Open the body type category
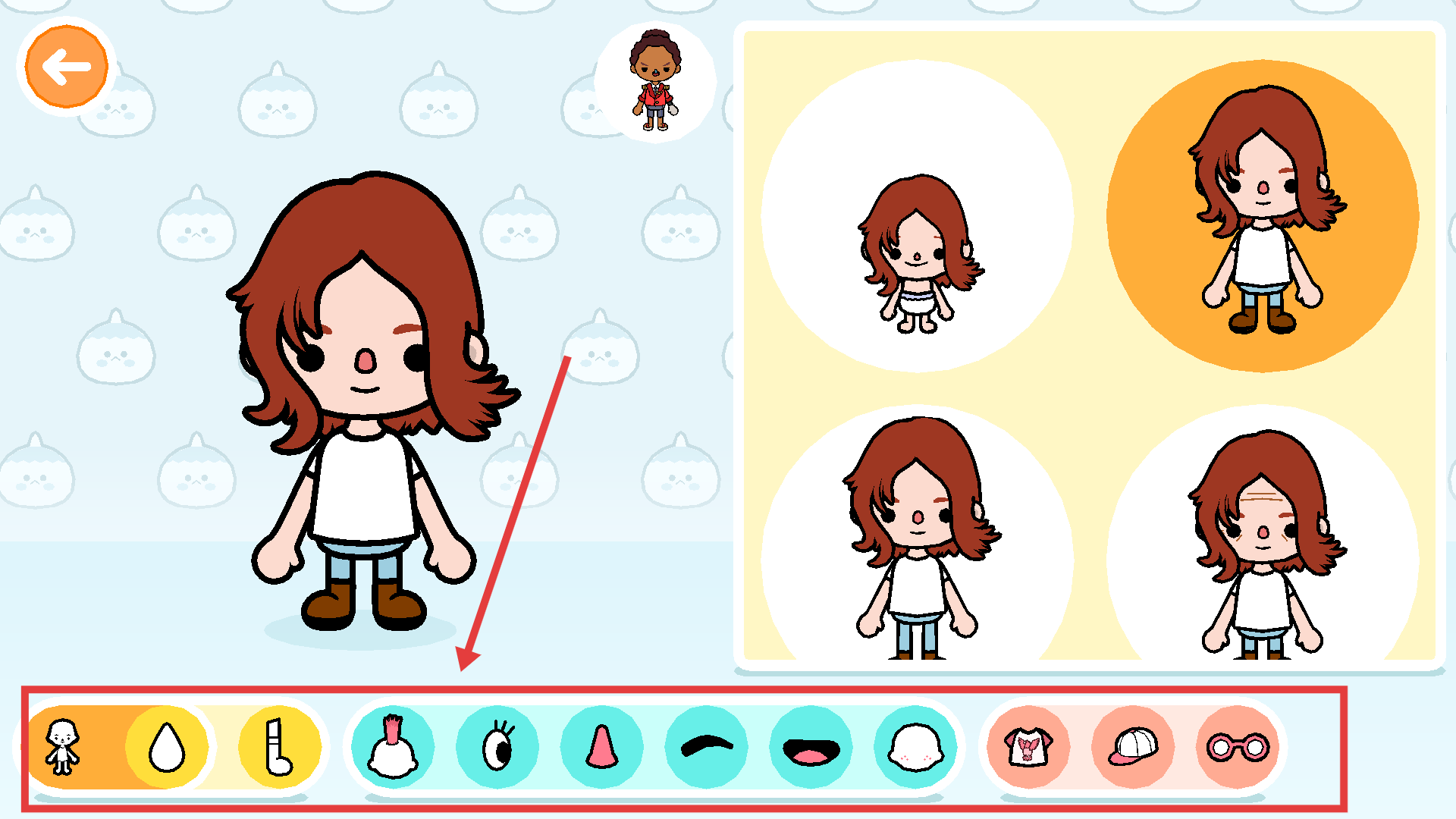Viewport: 1456px width, 819px height. click(62, 747)
